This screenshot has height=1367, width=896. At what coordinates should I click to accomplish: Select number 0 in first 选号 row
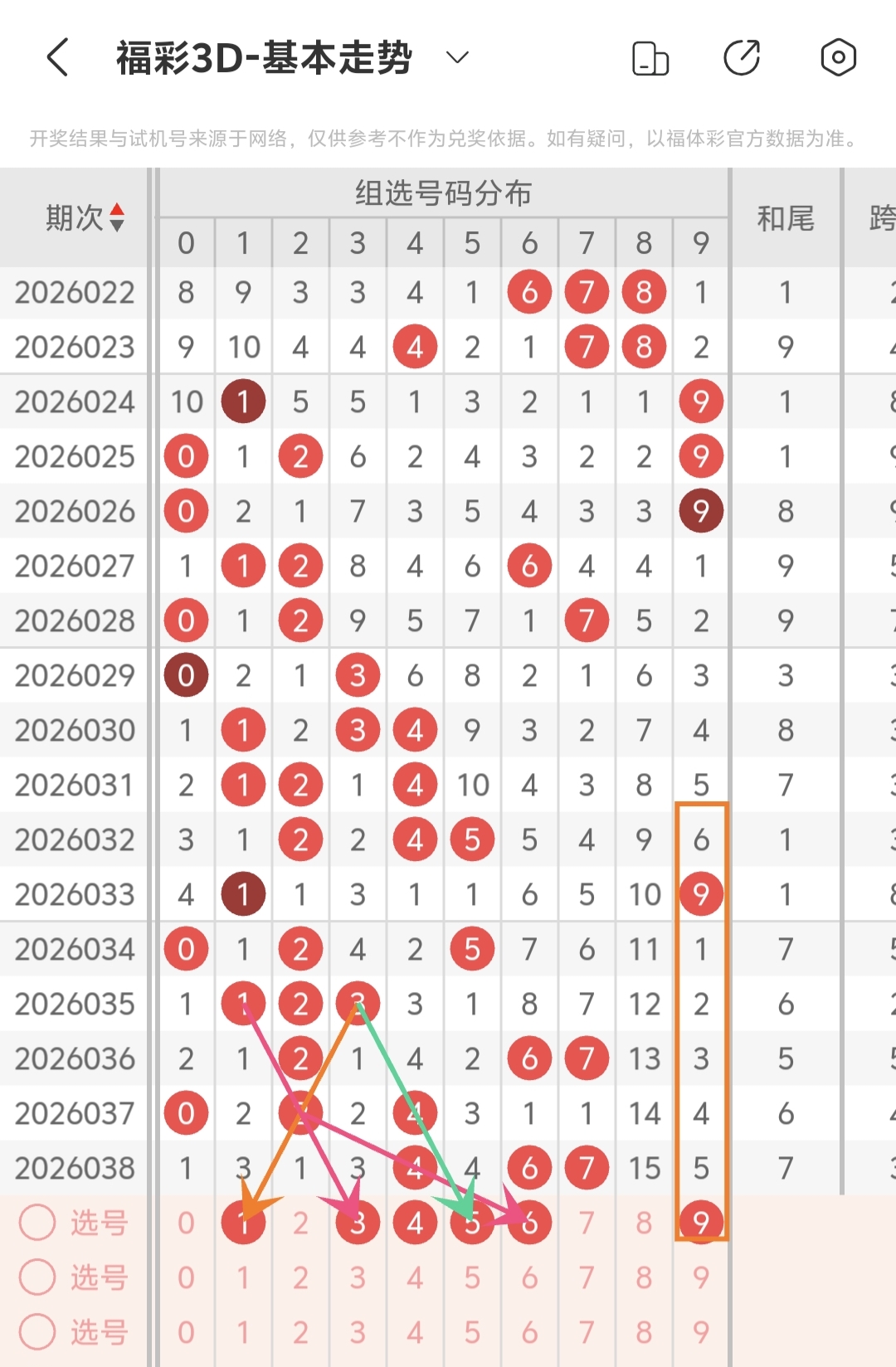click(186, 1223)
